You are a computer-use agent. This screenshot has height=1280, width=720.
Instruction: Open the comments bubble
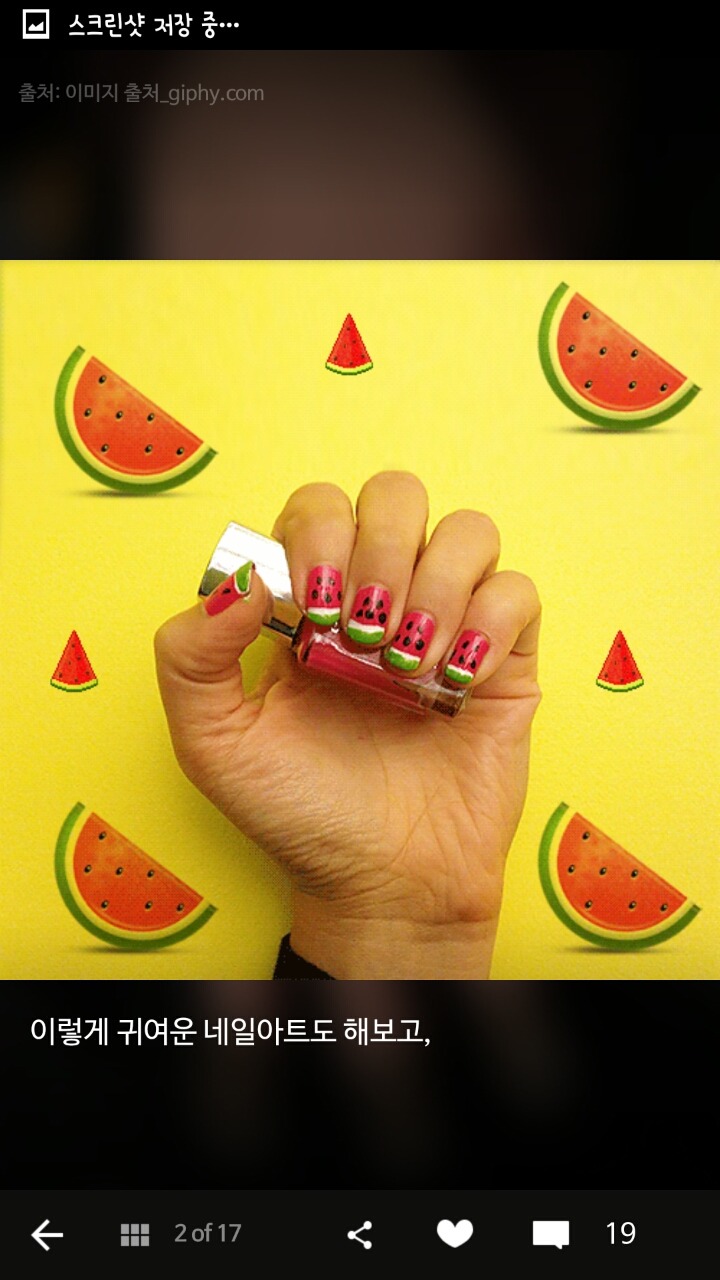point(551,1235)
